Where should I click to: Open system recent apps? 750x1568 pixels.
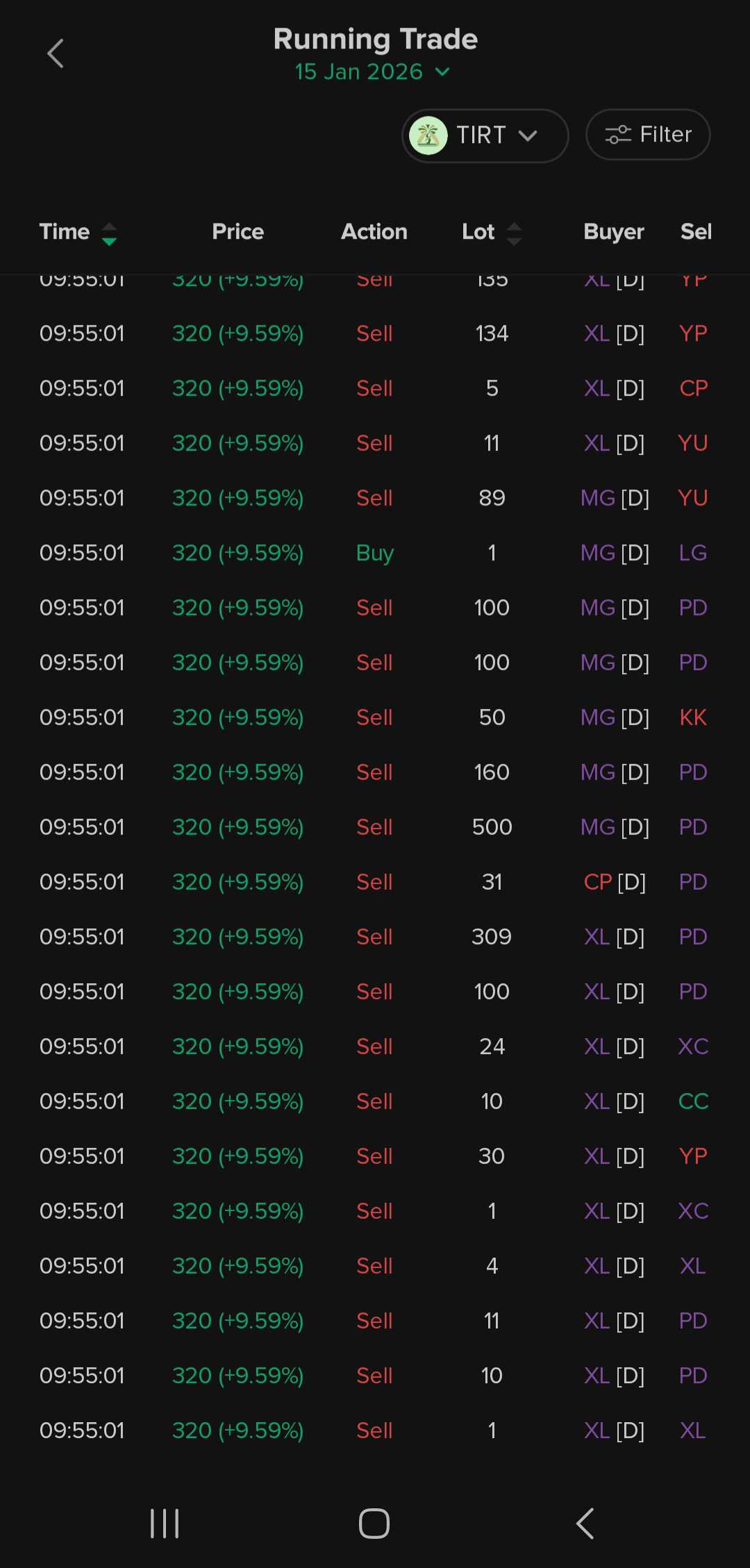[x=165, y=1524]
